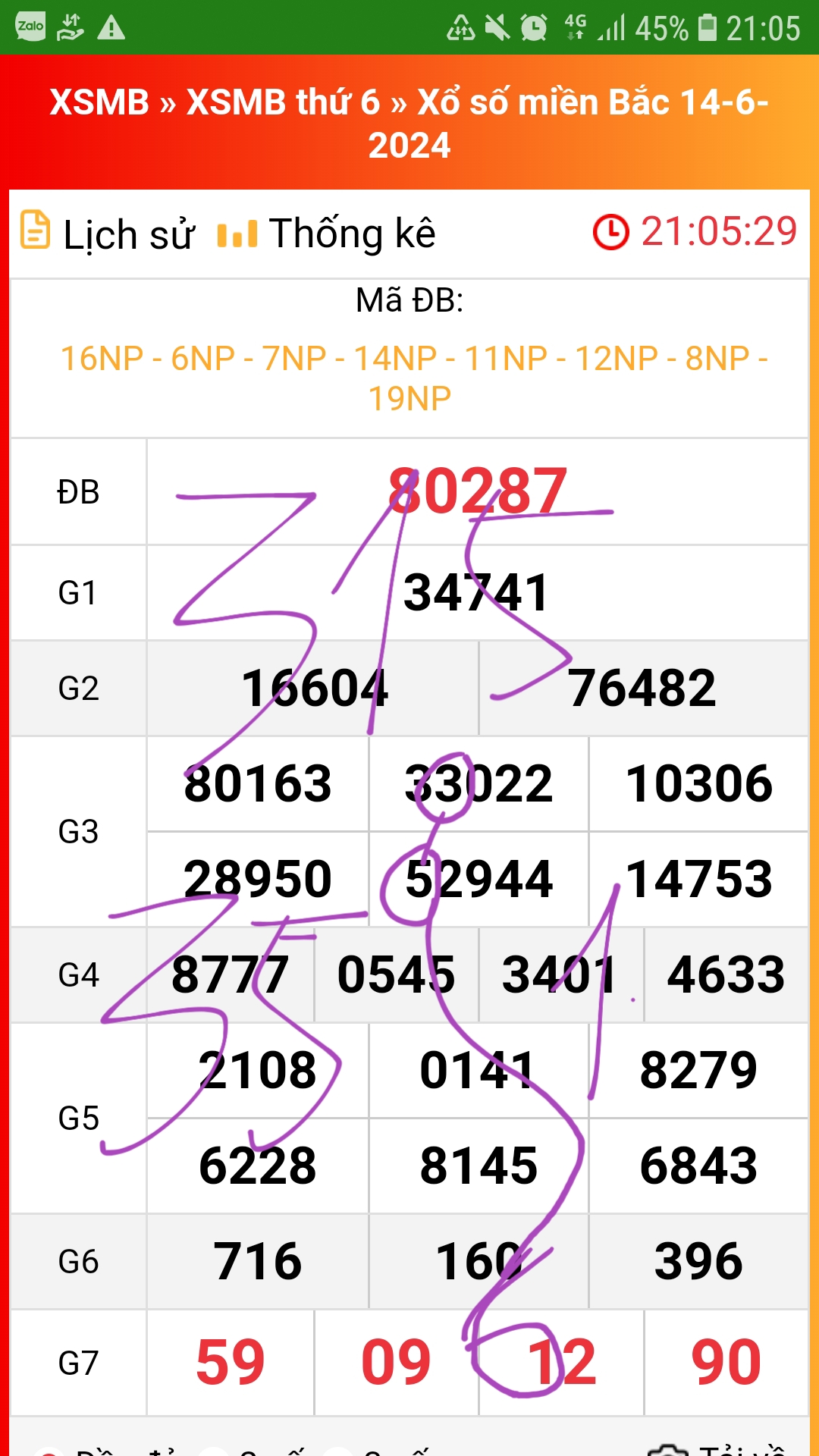Open Lịch sử results history
This screenshot has height=1456, width=819.
(107, 234)
